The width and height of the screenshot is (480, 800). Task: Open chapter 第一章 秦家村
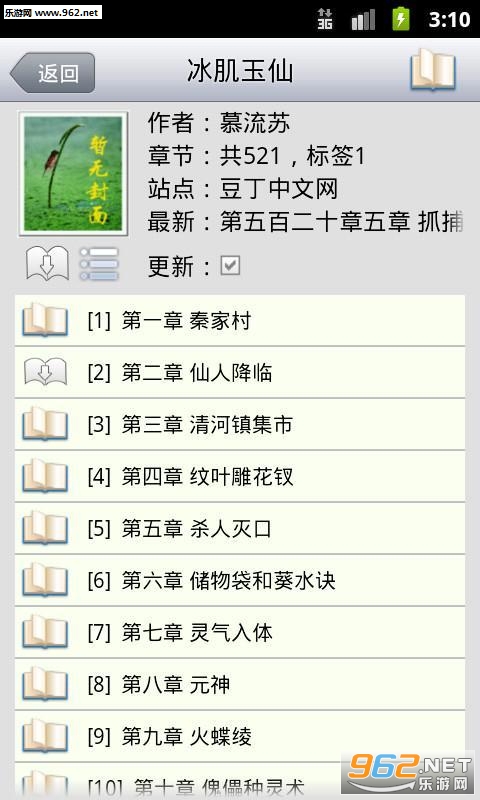click(240, 320)
